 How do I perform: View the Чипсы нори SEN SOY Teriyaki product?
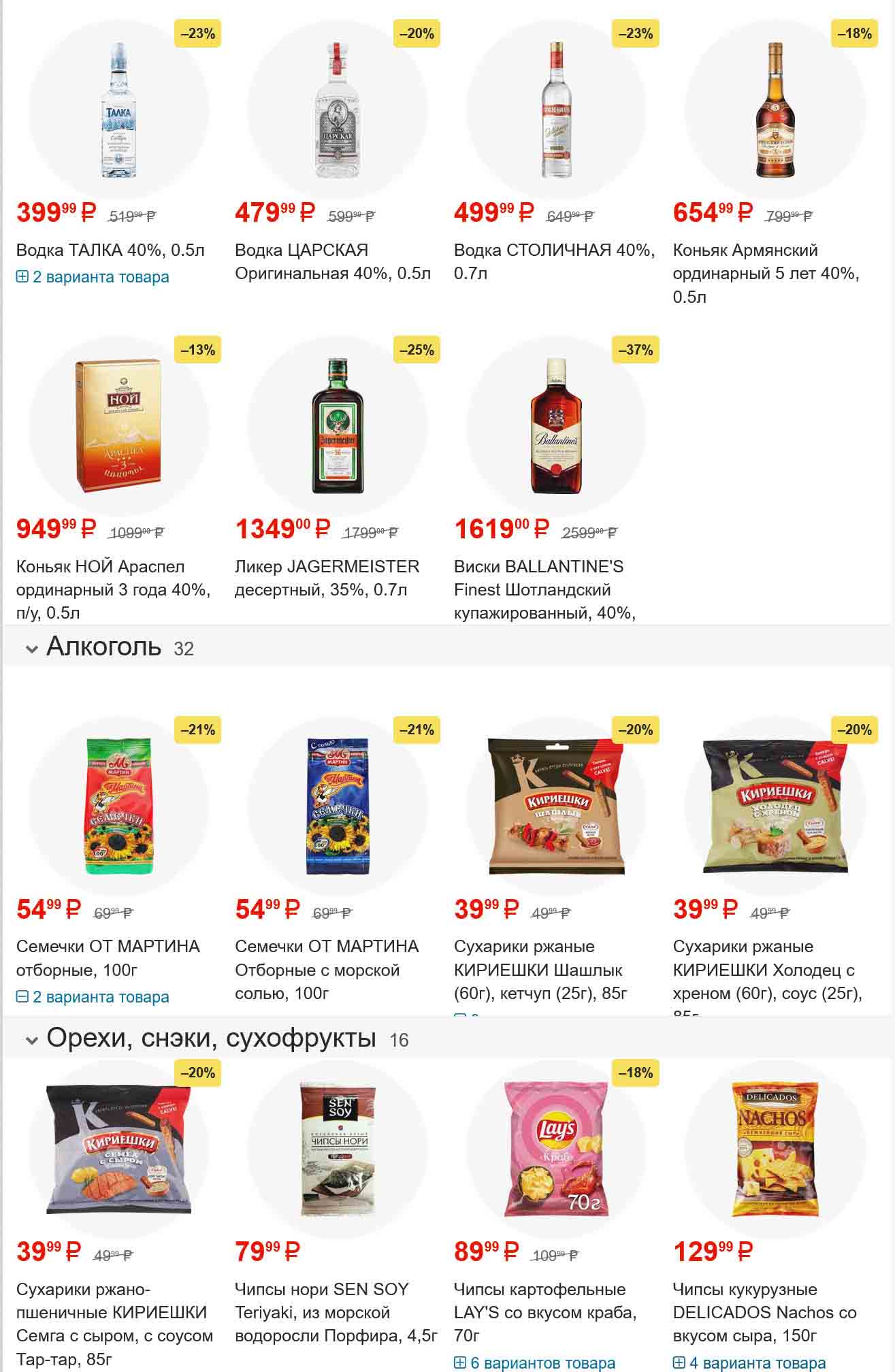tap(336, 1312)
